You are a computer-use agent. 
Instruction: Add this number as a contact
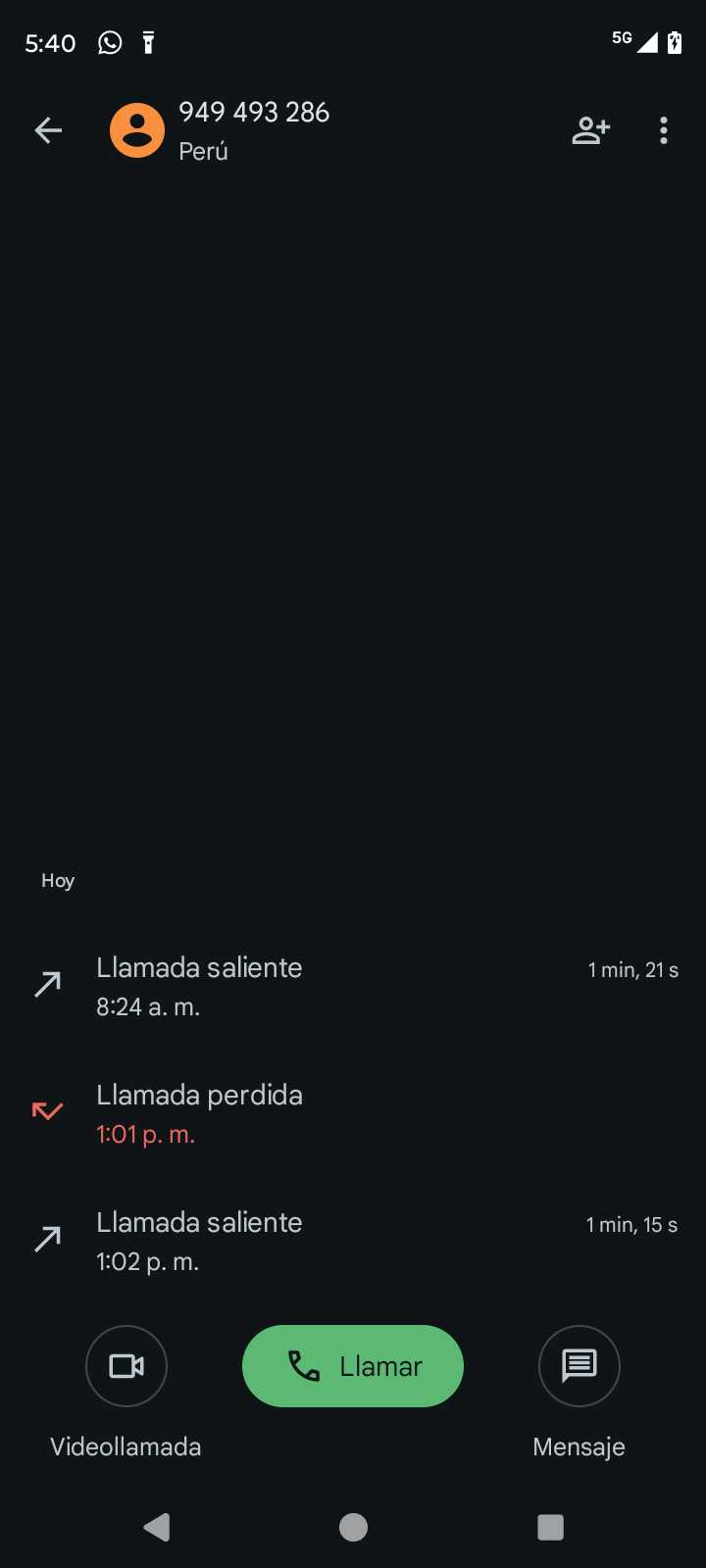pyautogui.click(x=590, y=130)
